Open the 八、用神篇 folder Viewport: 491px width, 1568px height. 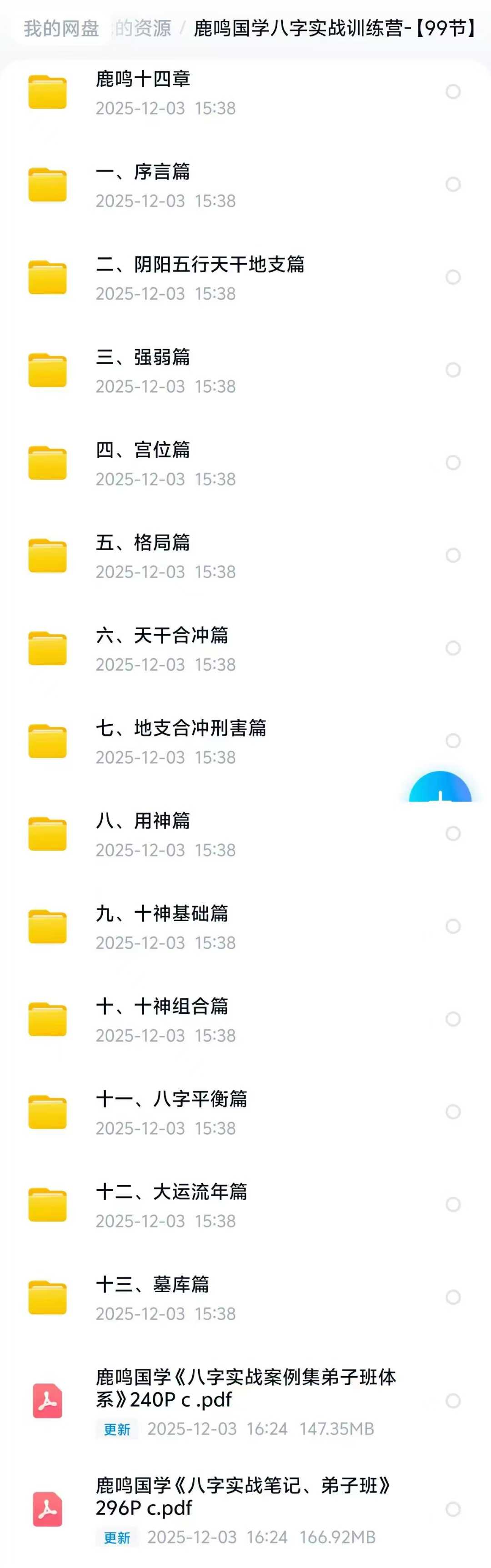click(143, 821)
